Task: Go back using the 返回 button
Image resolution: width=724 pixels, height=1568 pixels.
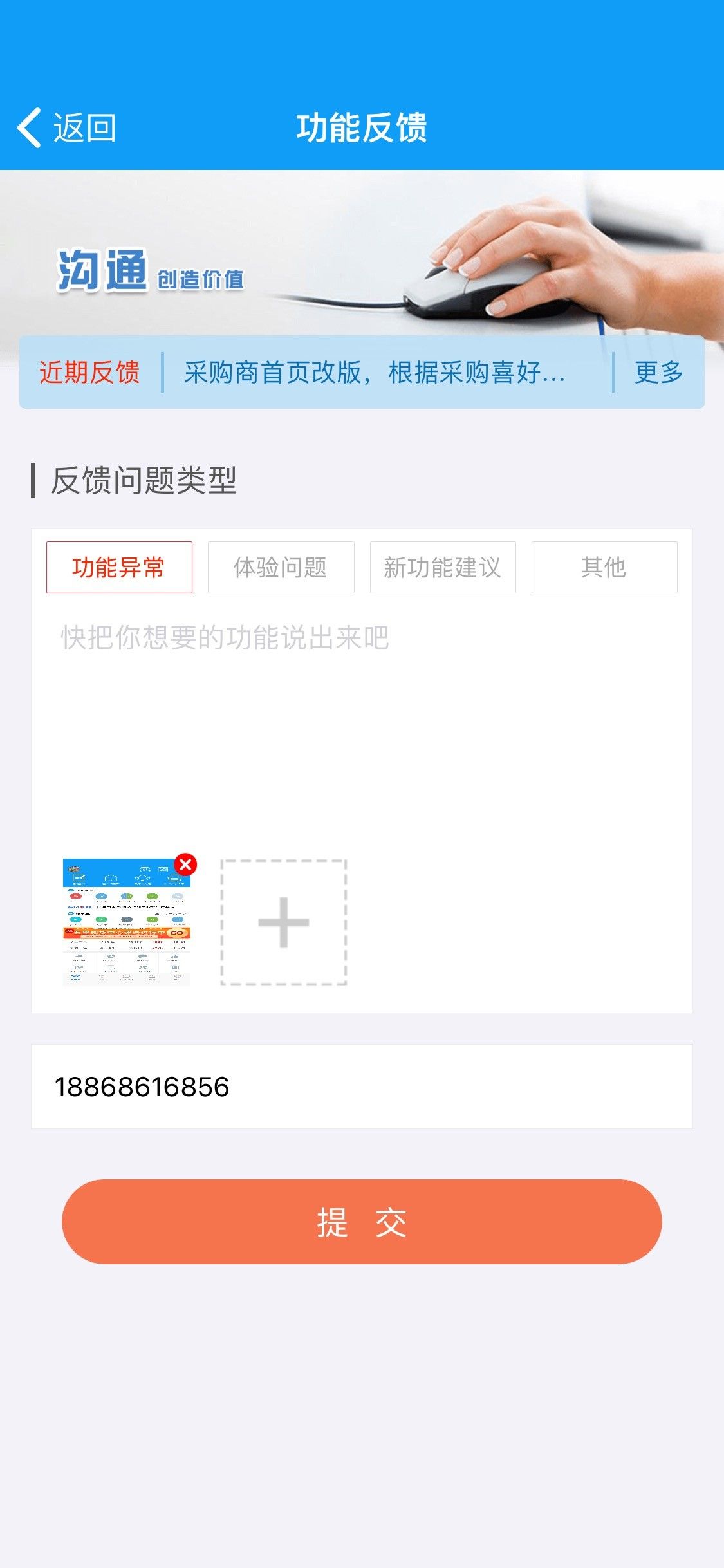Action: click(x=67, y=127)
